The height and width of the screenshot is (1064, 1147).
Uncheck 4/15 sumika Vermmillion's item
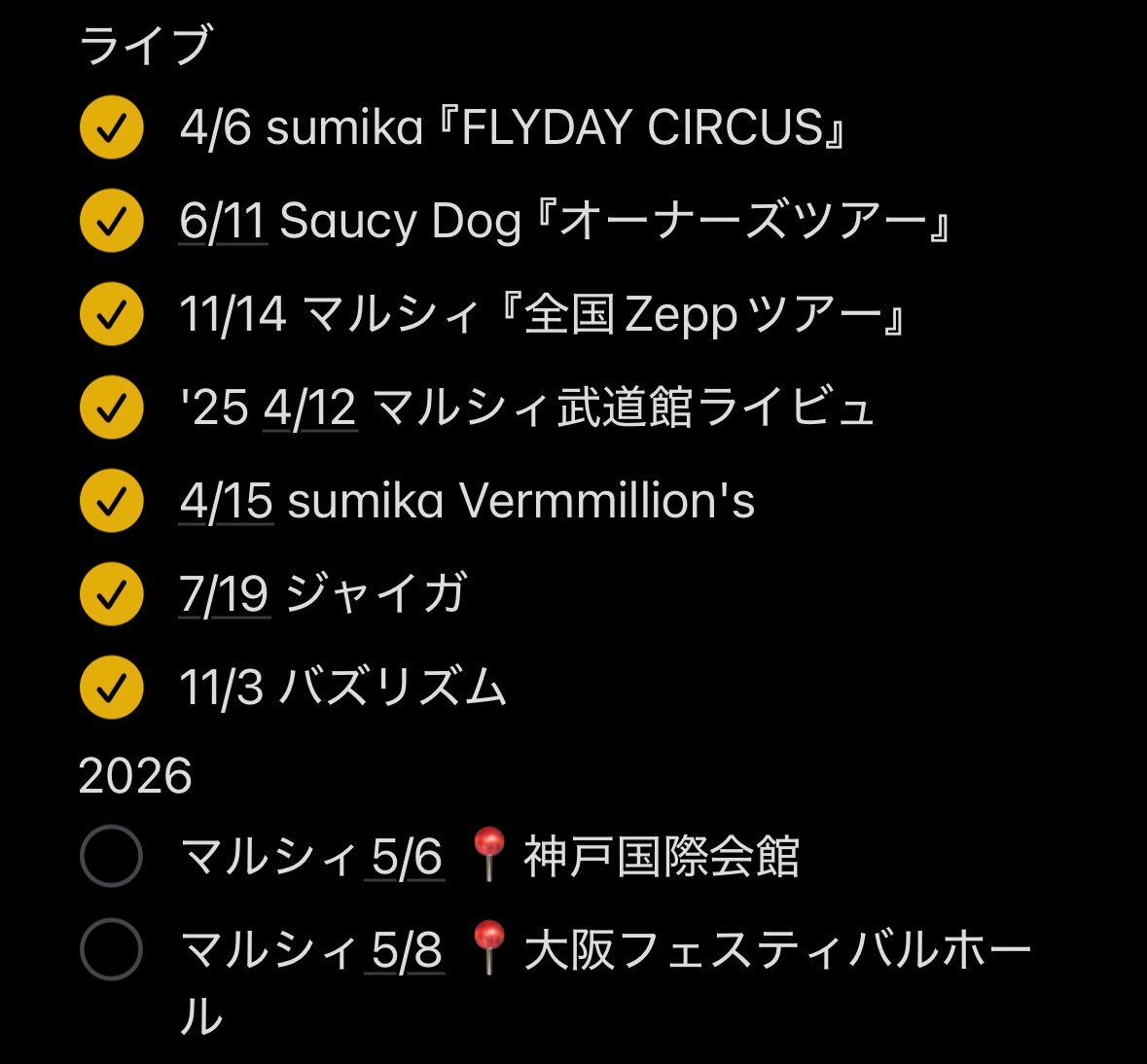112,501
